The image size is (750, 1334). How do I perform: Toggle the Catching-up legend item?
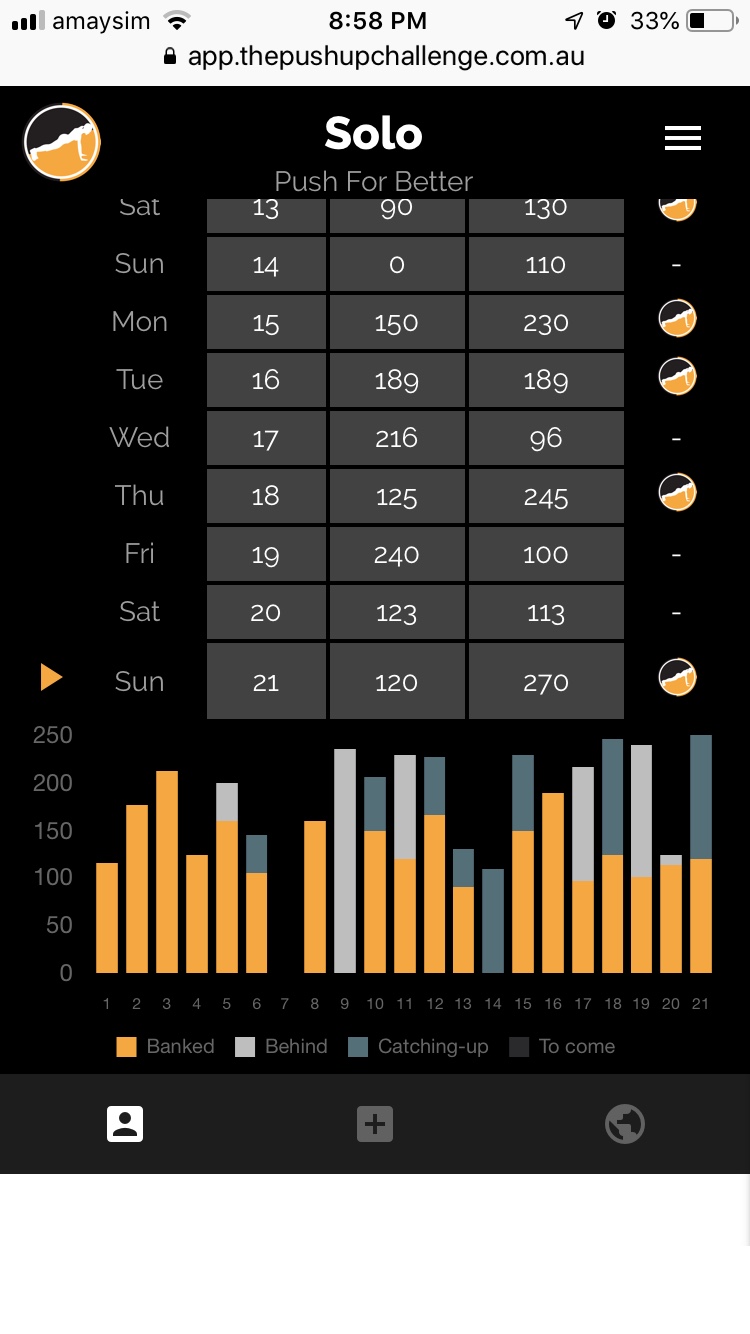pos(418,1047)
